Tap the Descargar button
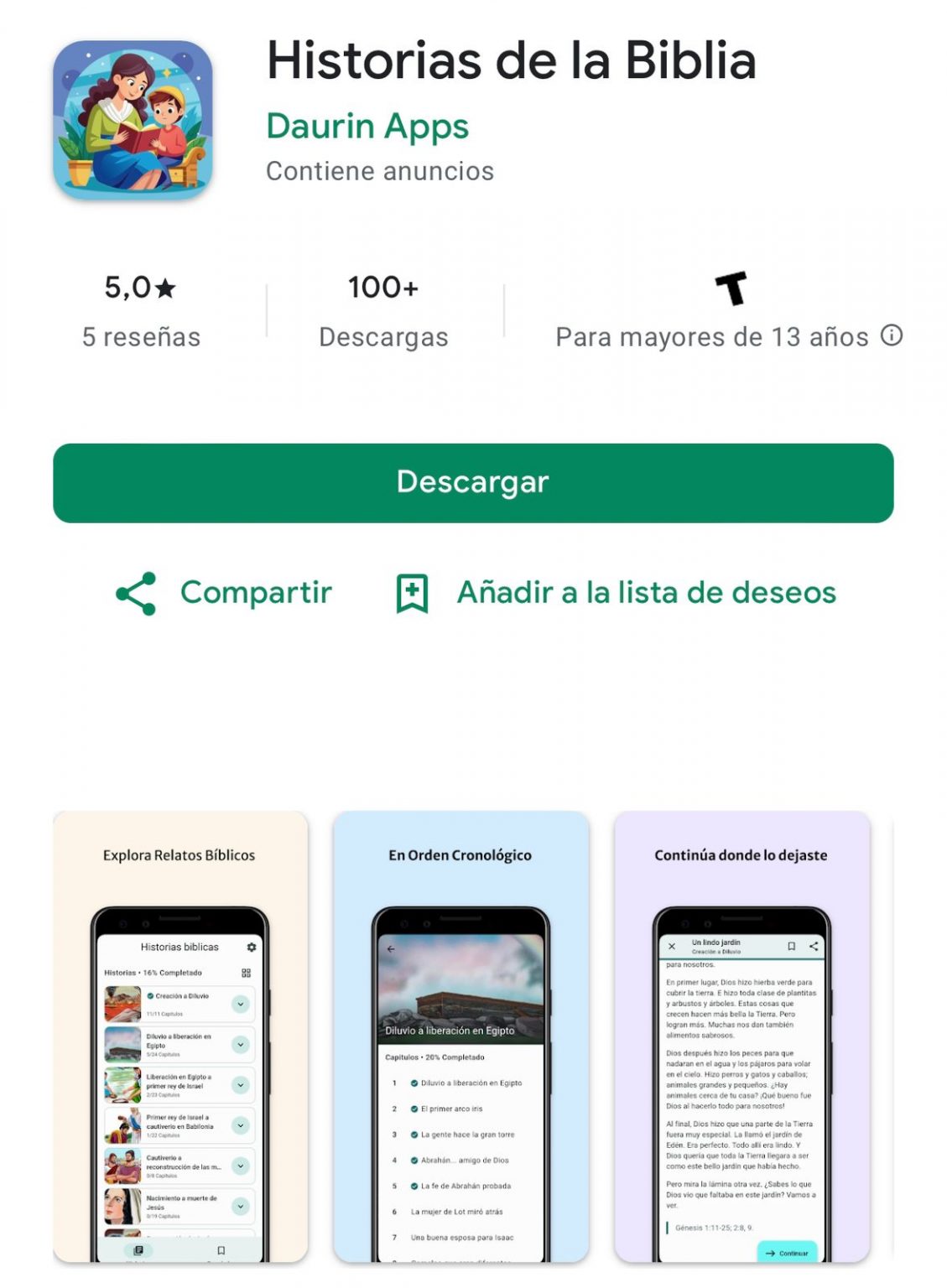The image size is (947, 1288). pos(473,483)
